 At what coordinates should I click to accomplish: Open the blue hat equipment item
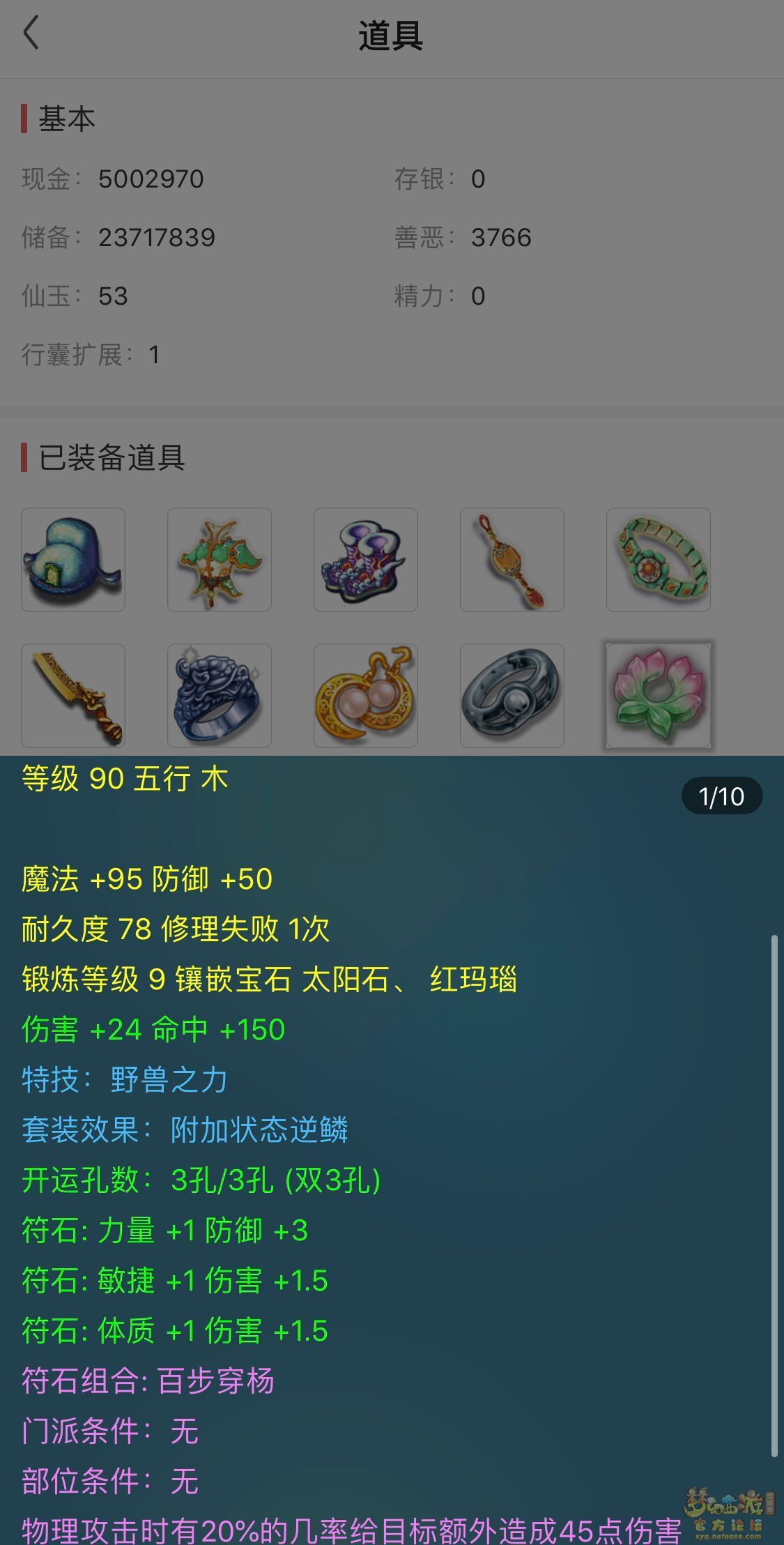click(x=73, y=560)
